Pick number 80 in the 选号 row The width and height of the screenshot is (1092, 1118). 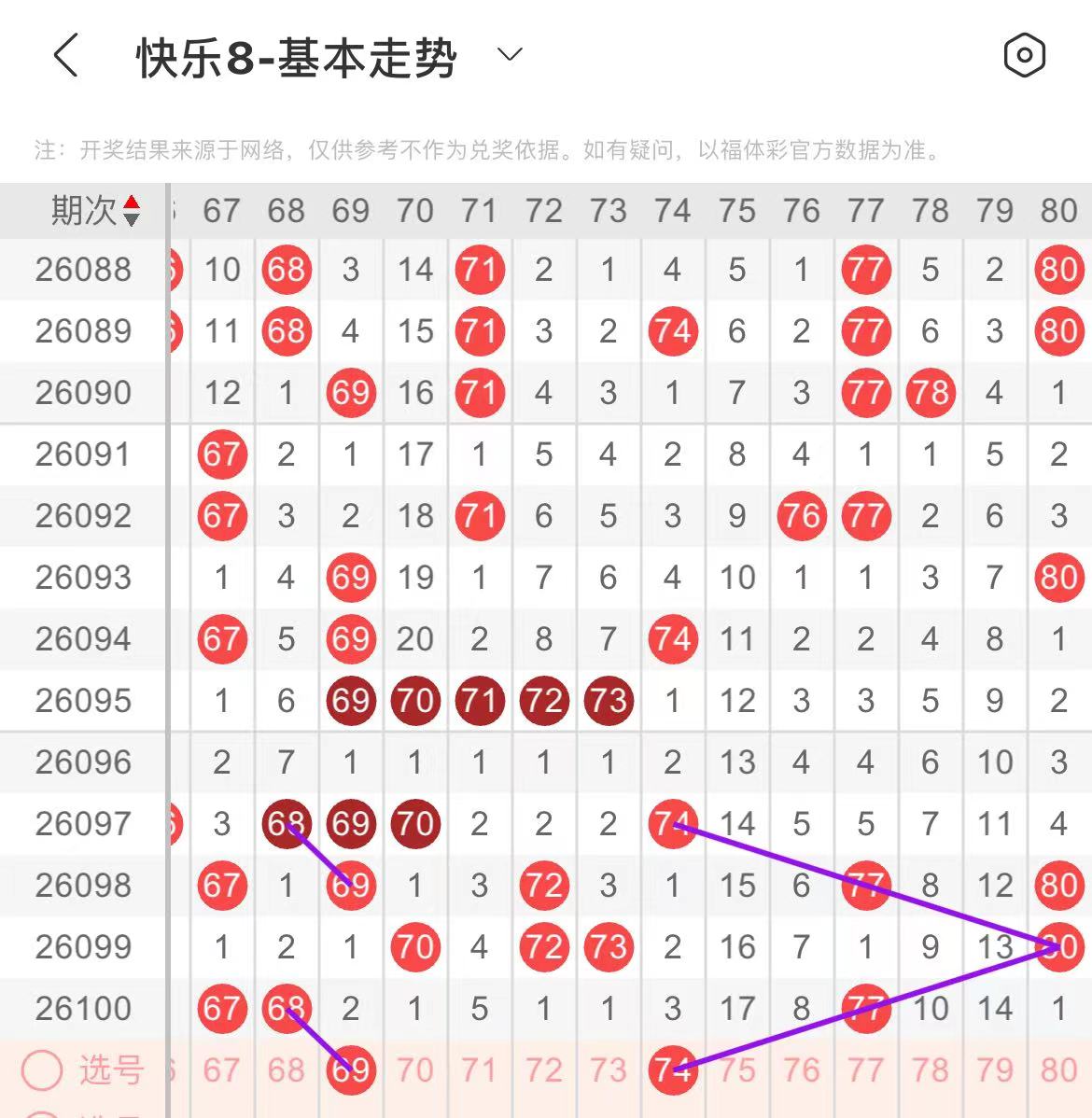pos(1059,1070)
